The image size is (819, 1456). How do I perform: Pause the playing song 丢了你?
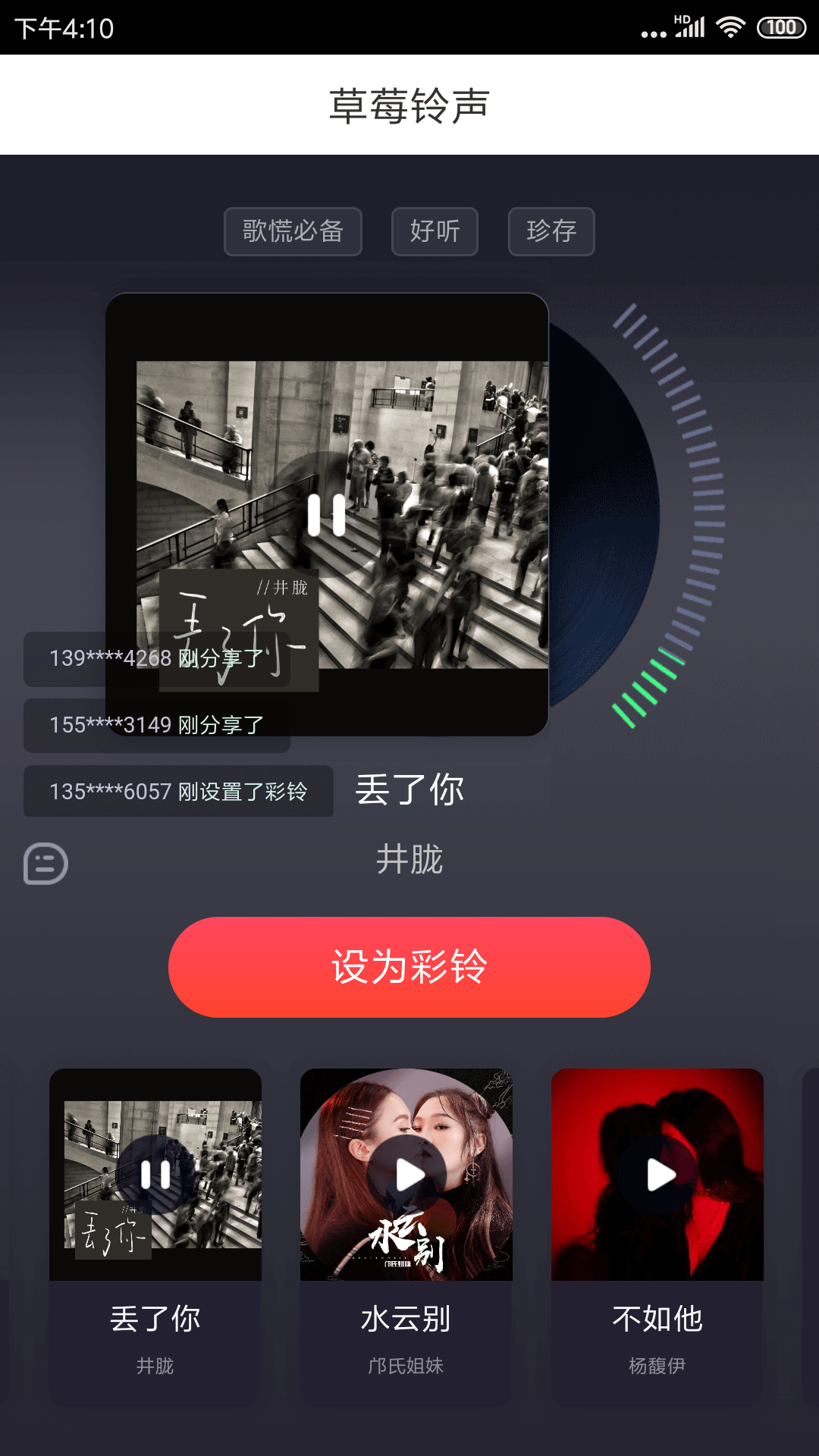[327, 515]
